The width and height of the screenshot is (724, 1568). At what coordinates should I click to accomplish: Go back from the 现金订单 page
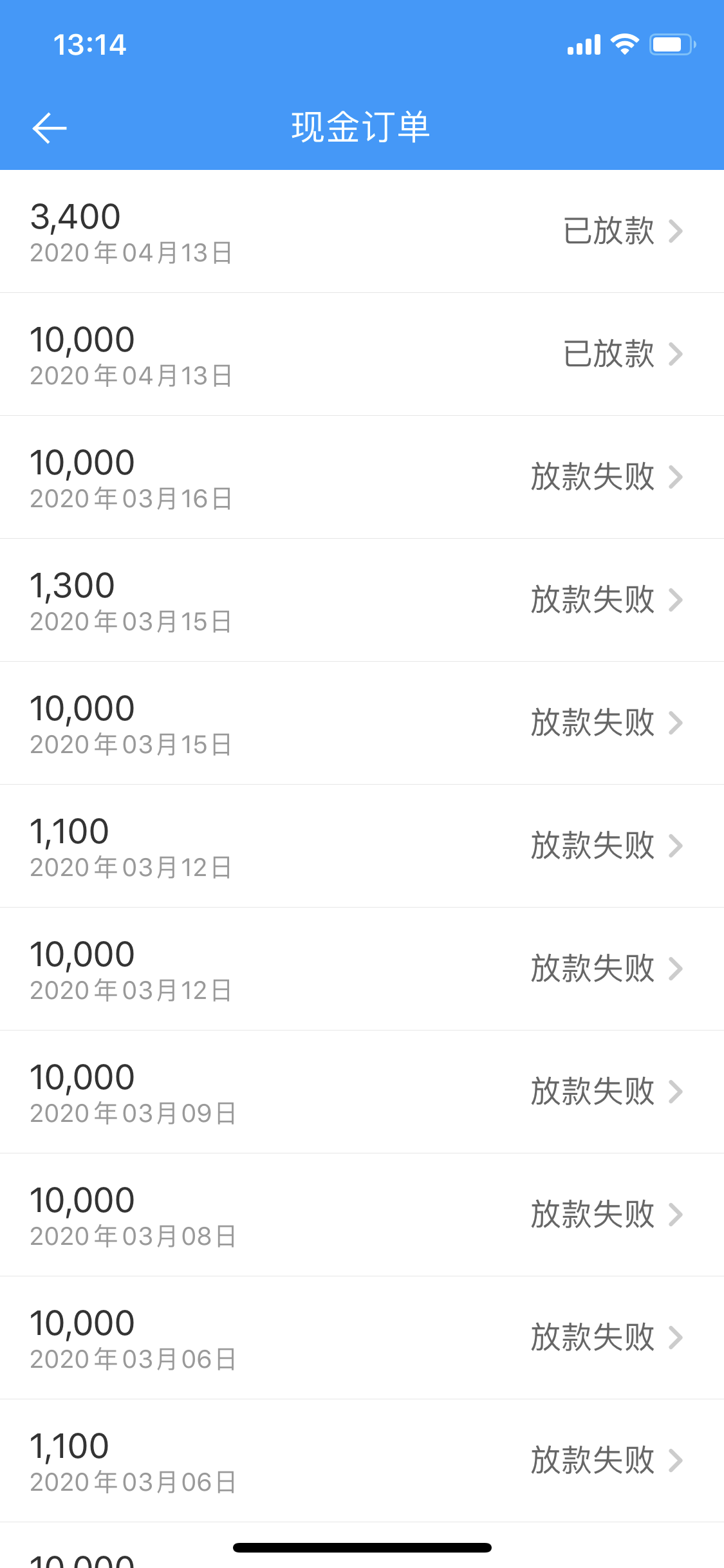tap(50, 127)
